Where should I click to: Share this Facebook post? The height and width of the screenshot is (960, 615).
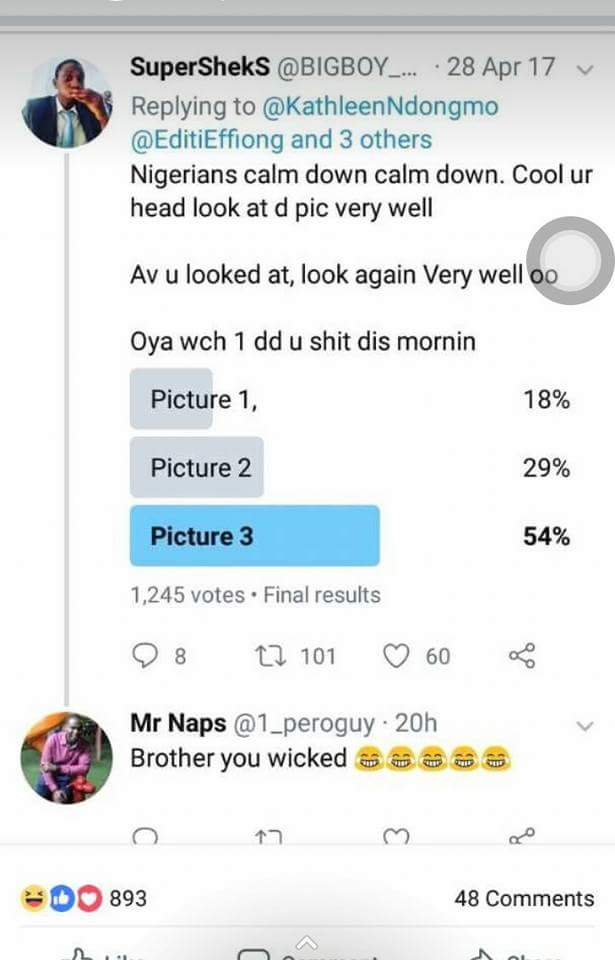[x=510, y=953]
